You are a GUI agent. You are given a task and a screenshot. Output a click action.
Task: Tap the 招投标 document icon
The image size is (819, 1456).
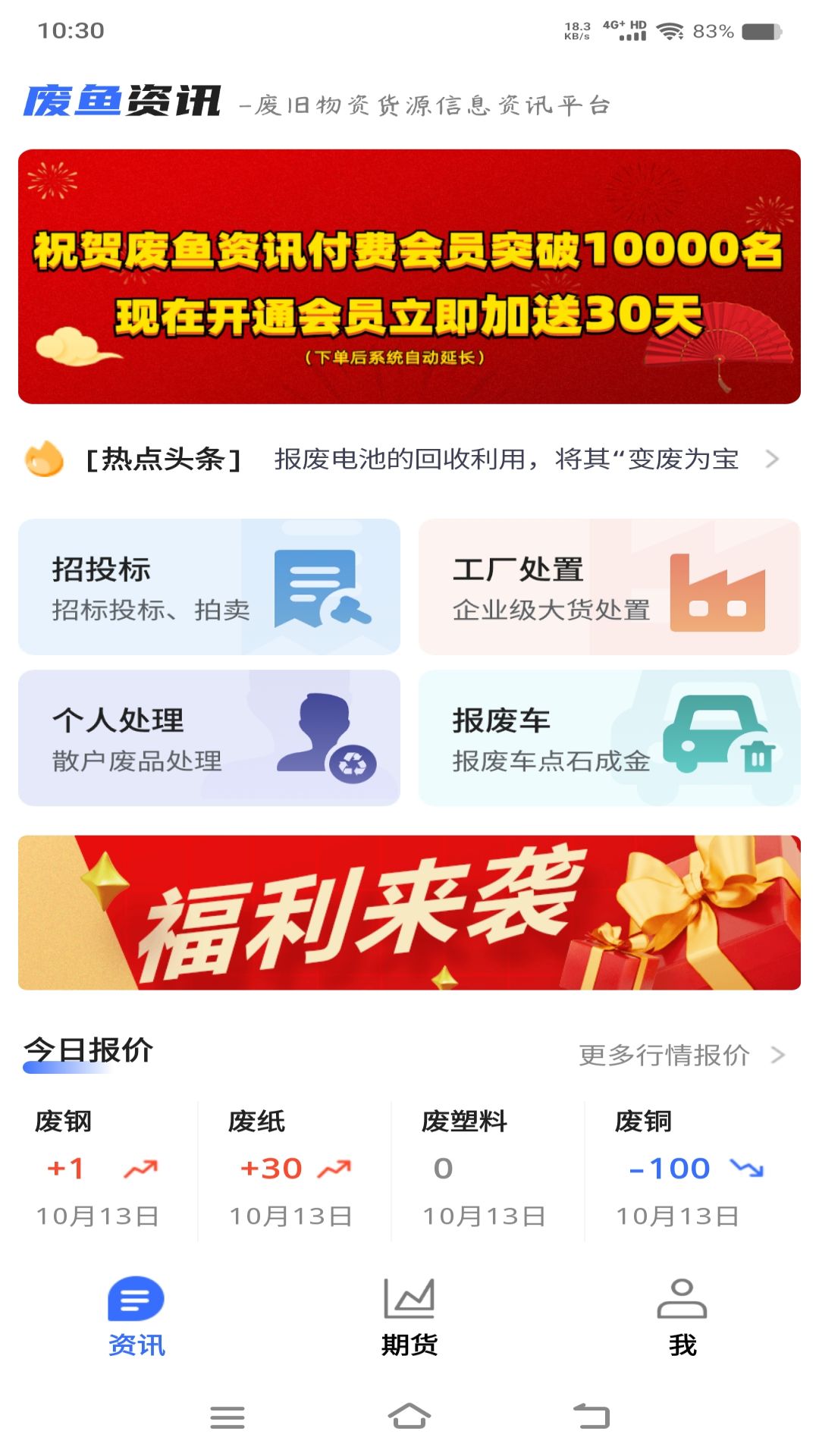(x=321, y=591)
